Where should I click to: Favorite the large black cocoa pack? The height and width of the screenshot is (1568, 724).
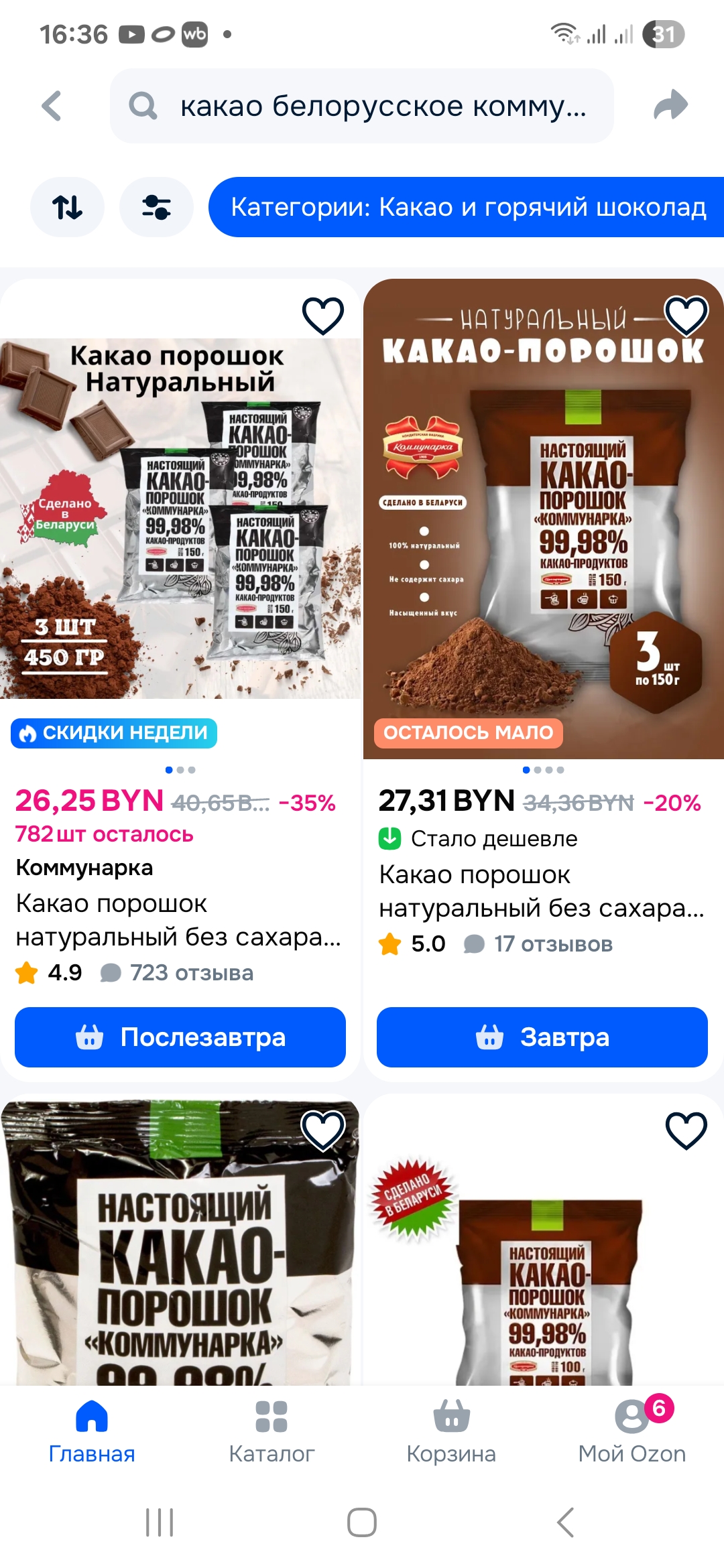[x=323, y=1130]
